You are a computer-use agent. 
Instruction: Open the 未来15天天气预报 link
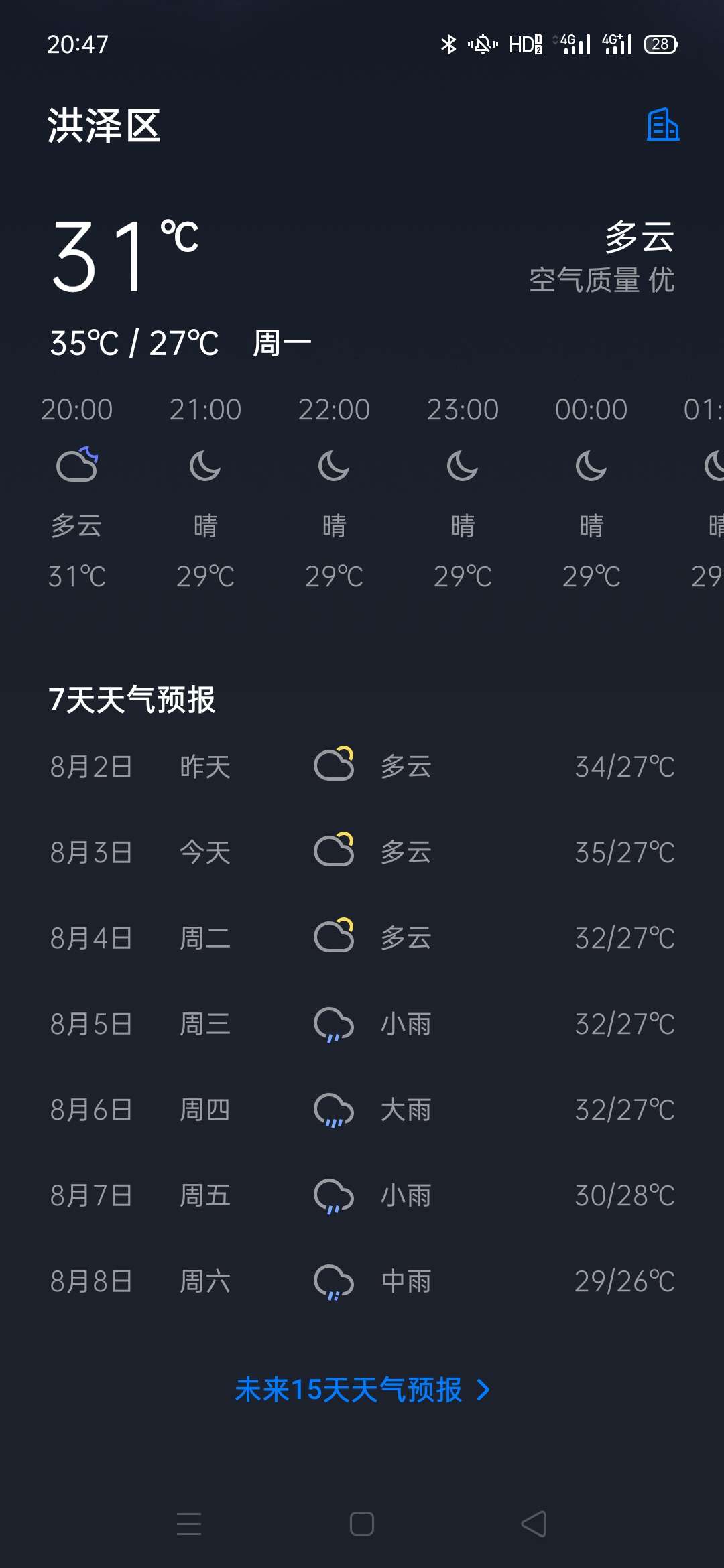tap(362, 1390)
